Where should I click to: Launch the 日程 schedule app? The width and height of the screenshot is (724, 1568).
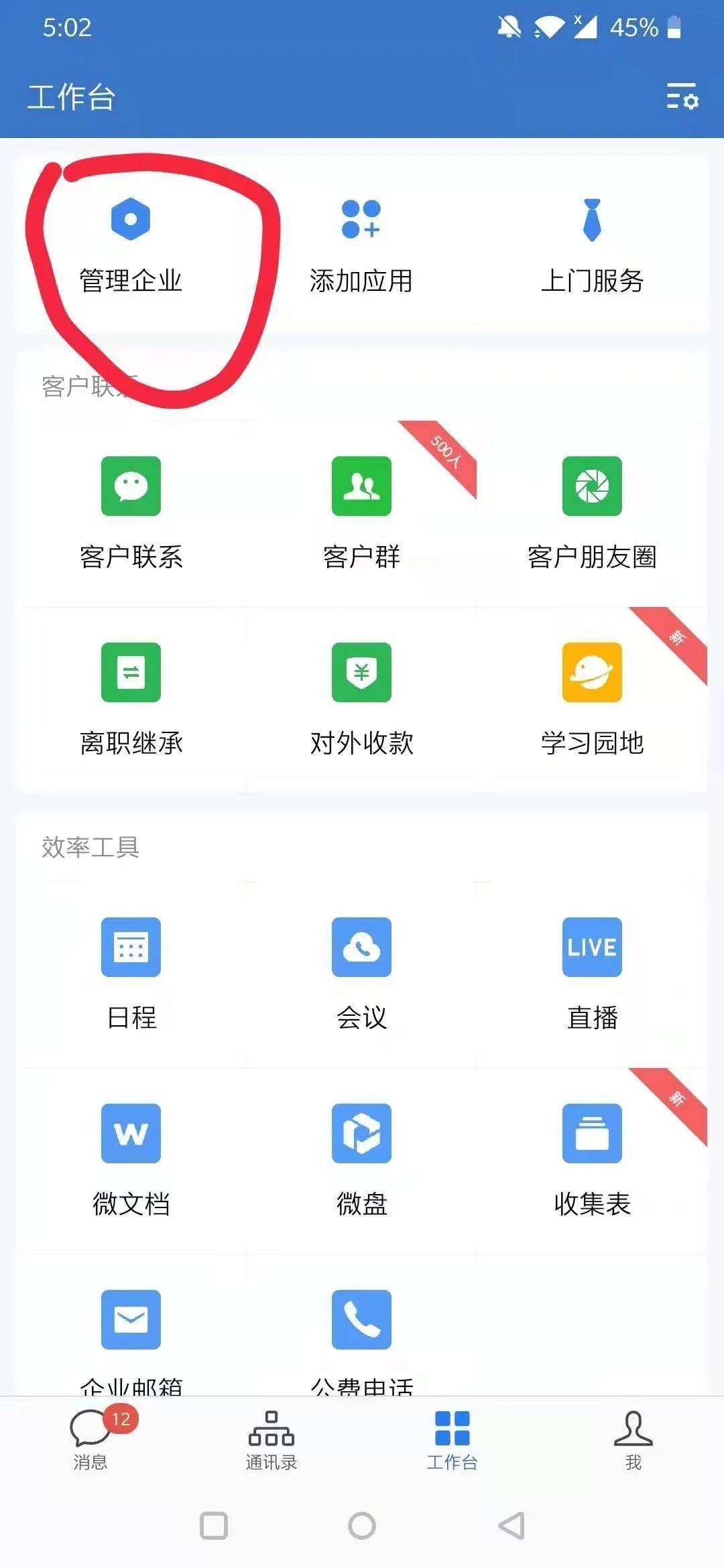pos(131,948)
